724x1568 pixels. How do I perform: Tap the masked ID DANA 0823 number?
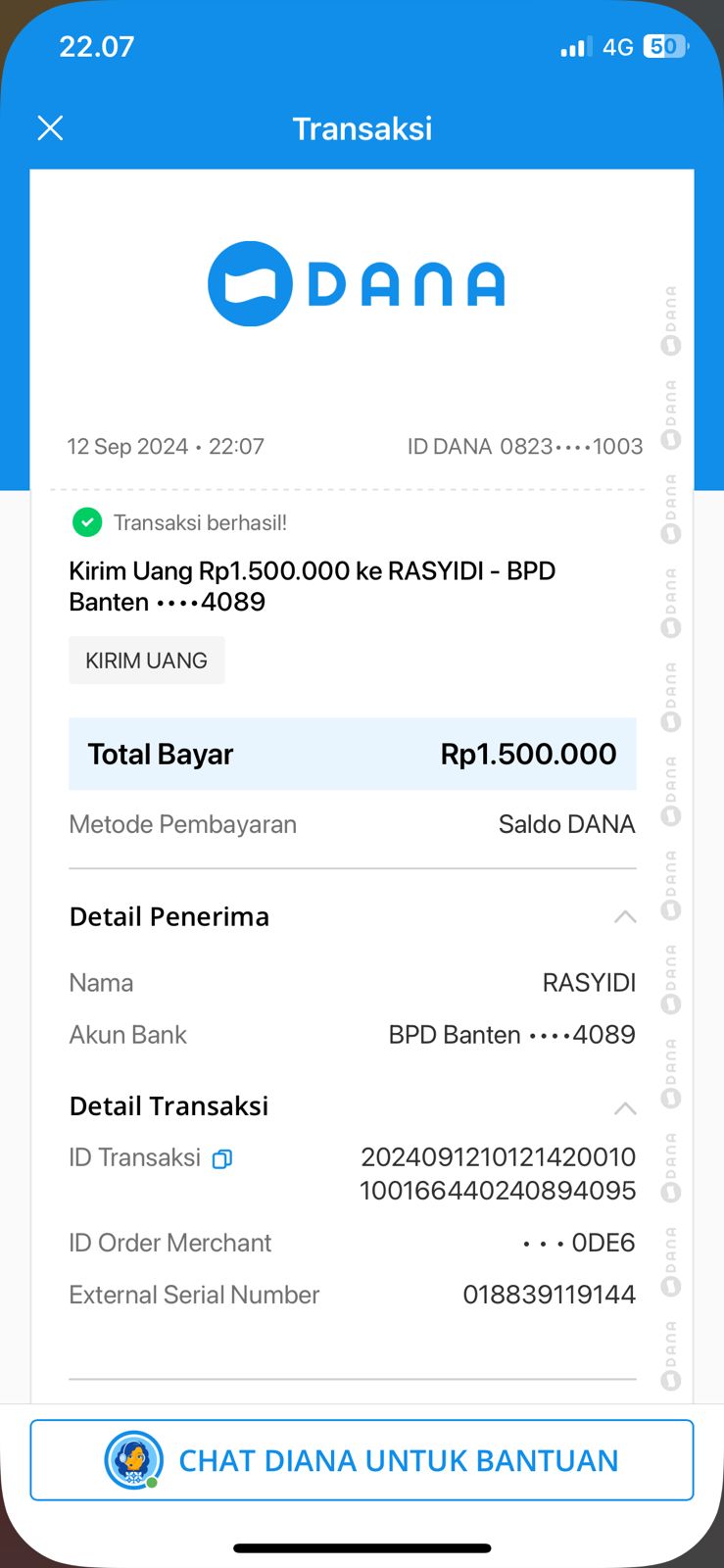pyautogui.click(x=525, y=446)
